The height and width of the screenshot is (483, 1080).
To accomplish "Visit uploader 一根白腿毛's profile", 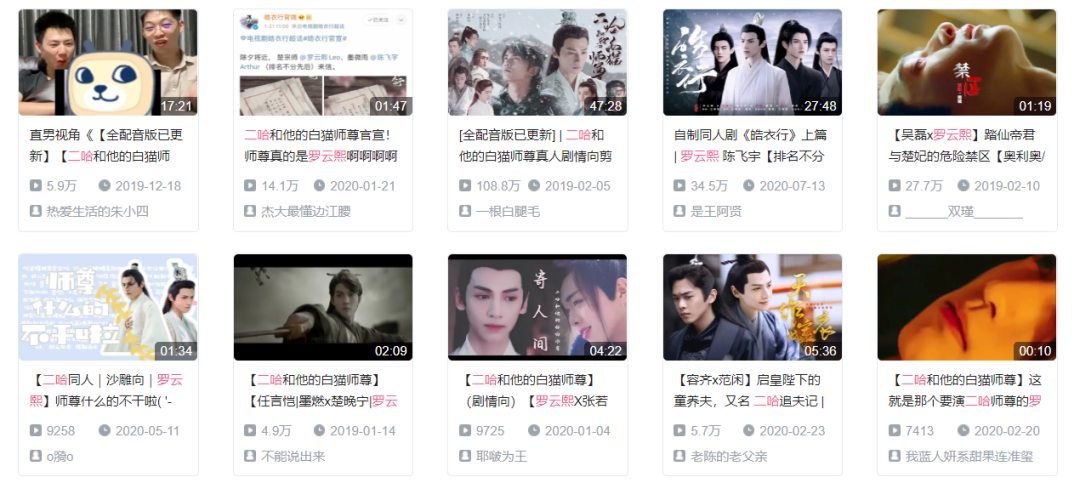I will (x=512, y=211).
